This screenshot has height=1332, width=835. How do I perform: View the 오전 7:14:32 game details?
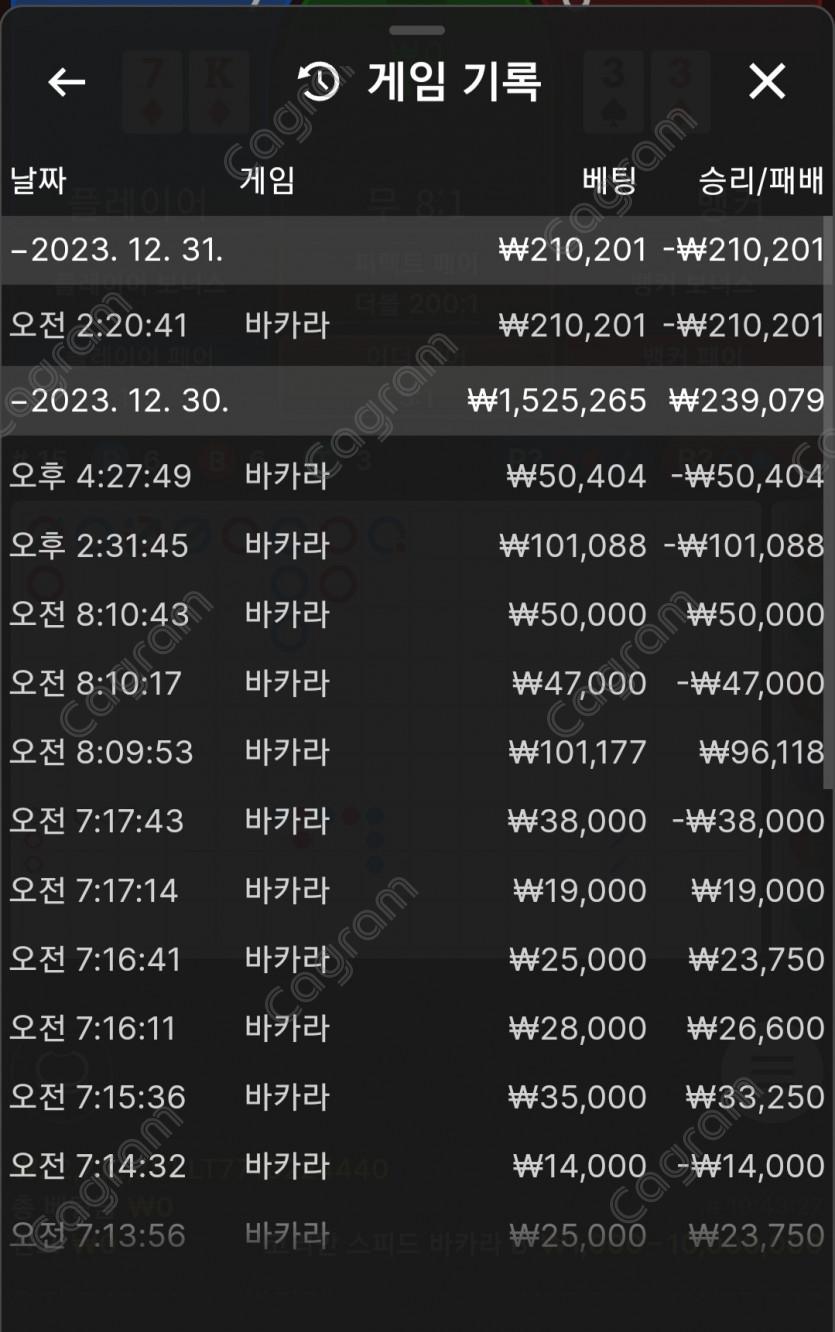[x=415, y=1166]
